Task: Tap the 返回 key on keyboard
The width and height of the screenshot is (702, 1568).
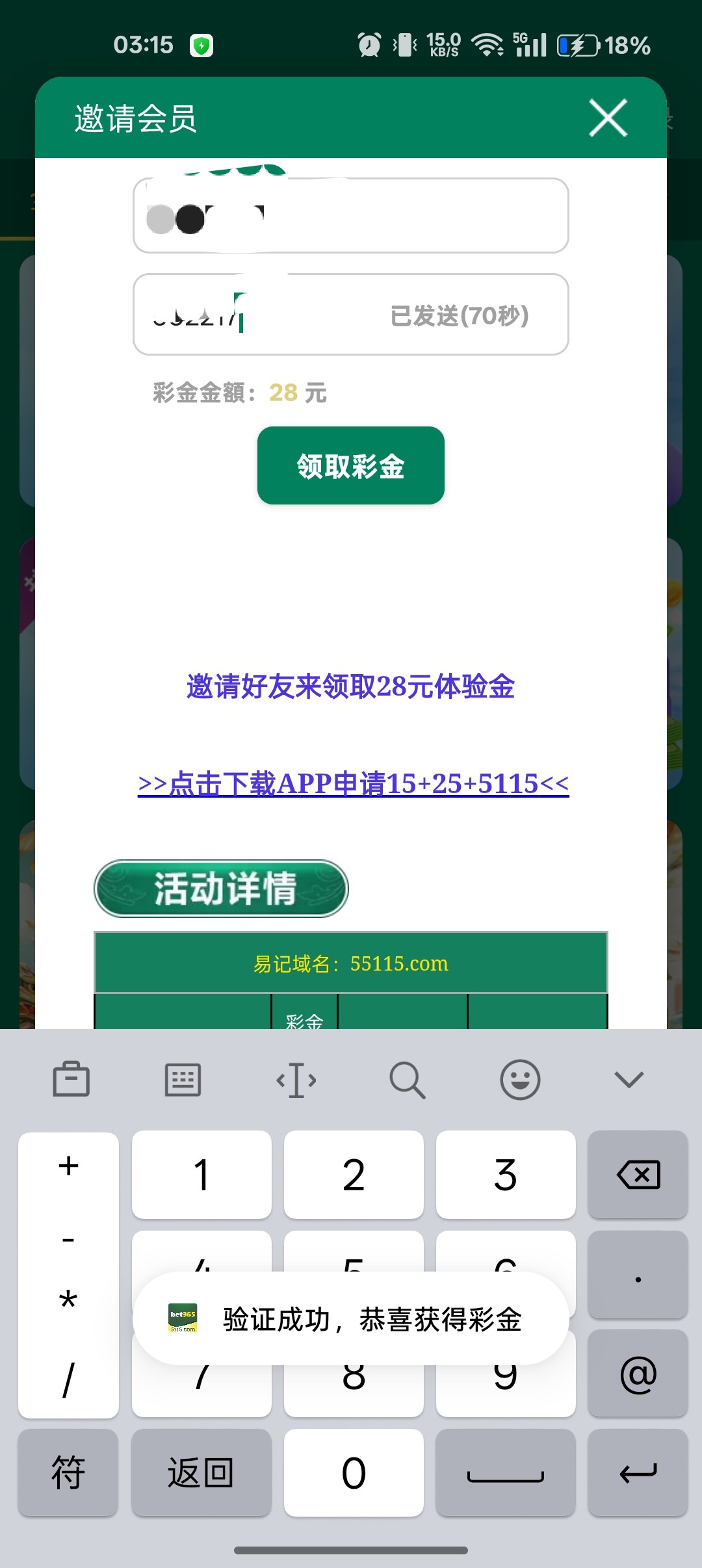Action: [201, 1472]
